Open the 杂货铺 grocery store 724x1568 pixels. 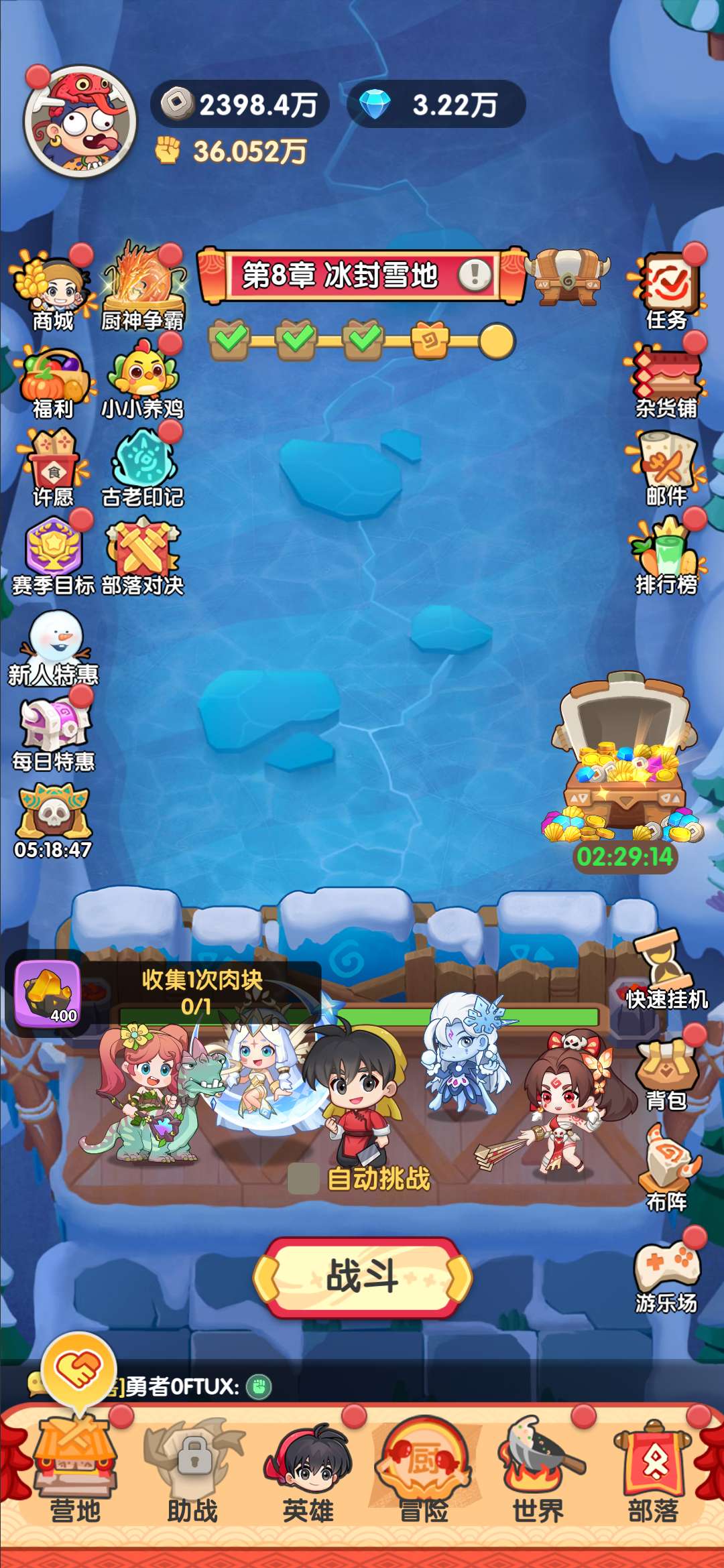(x=666, y=380)
